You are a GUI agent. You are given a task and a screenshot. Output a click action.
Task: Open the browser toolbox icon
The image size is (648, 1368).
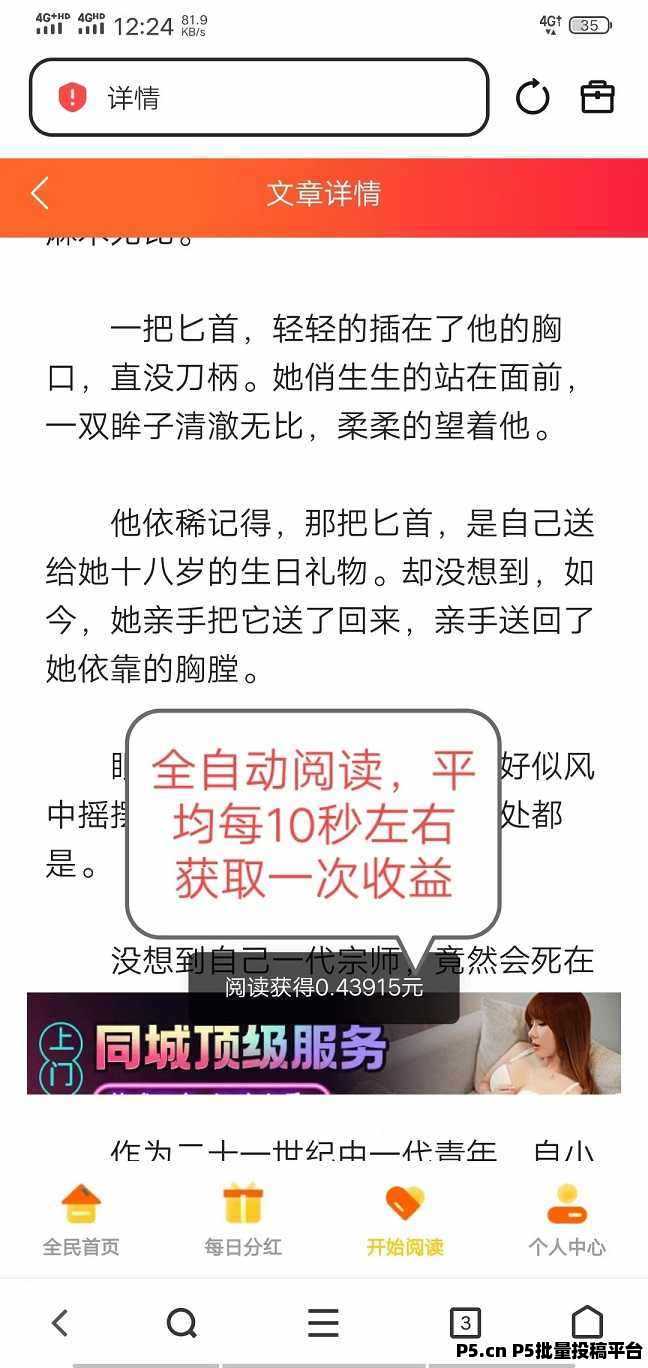(x=597, y=98)
